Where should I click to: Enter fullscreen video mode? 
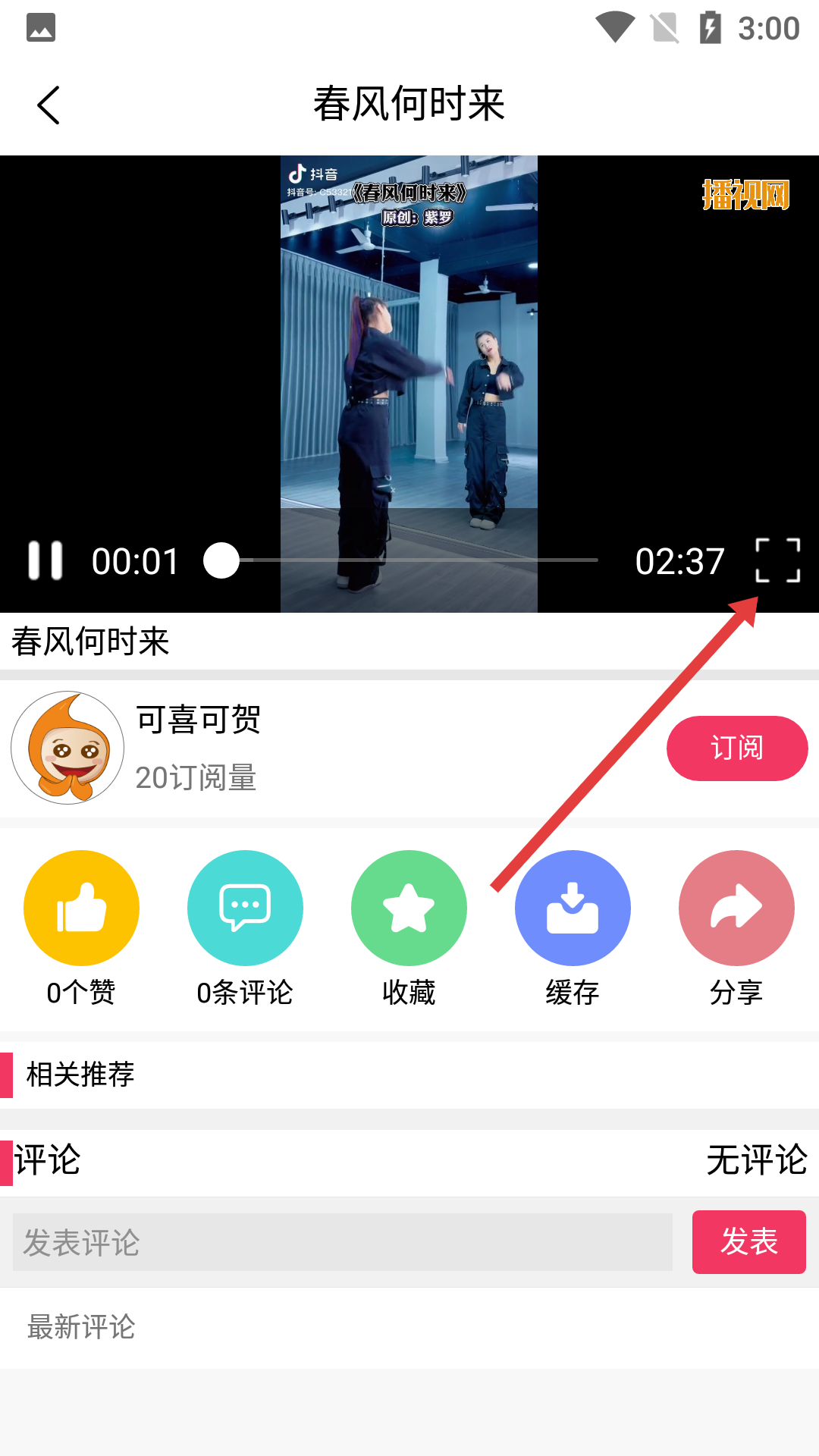[778, 560]
